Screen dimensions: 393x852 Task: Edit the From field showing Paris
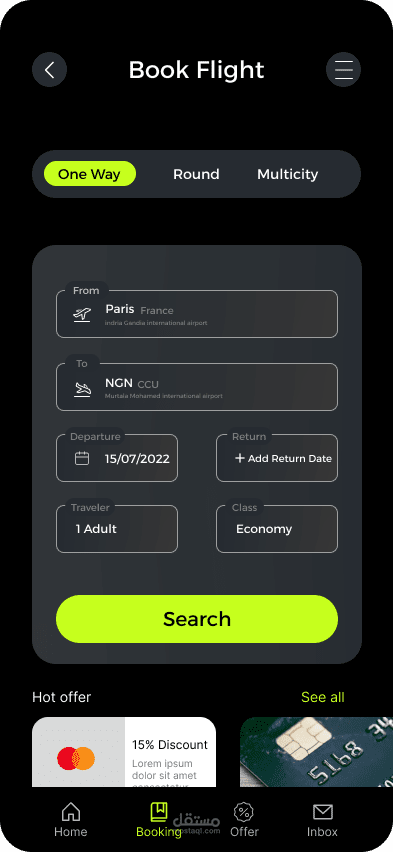click(197, 314)
